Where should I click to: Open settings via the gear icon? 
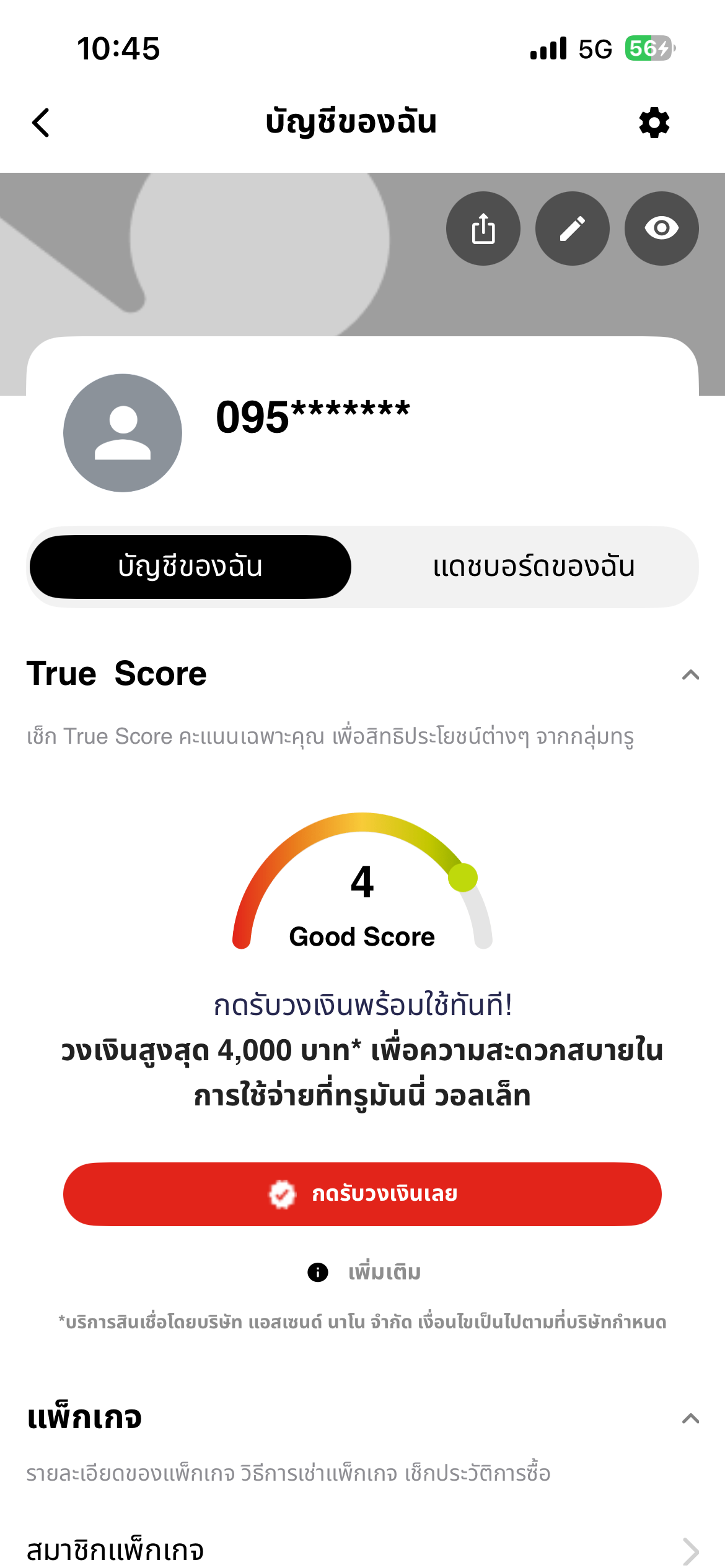coord(654,123)
